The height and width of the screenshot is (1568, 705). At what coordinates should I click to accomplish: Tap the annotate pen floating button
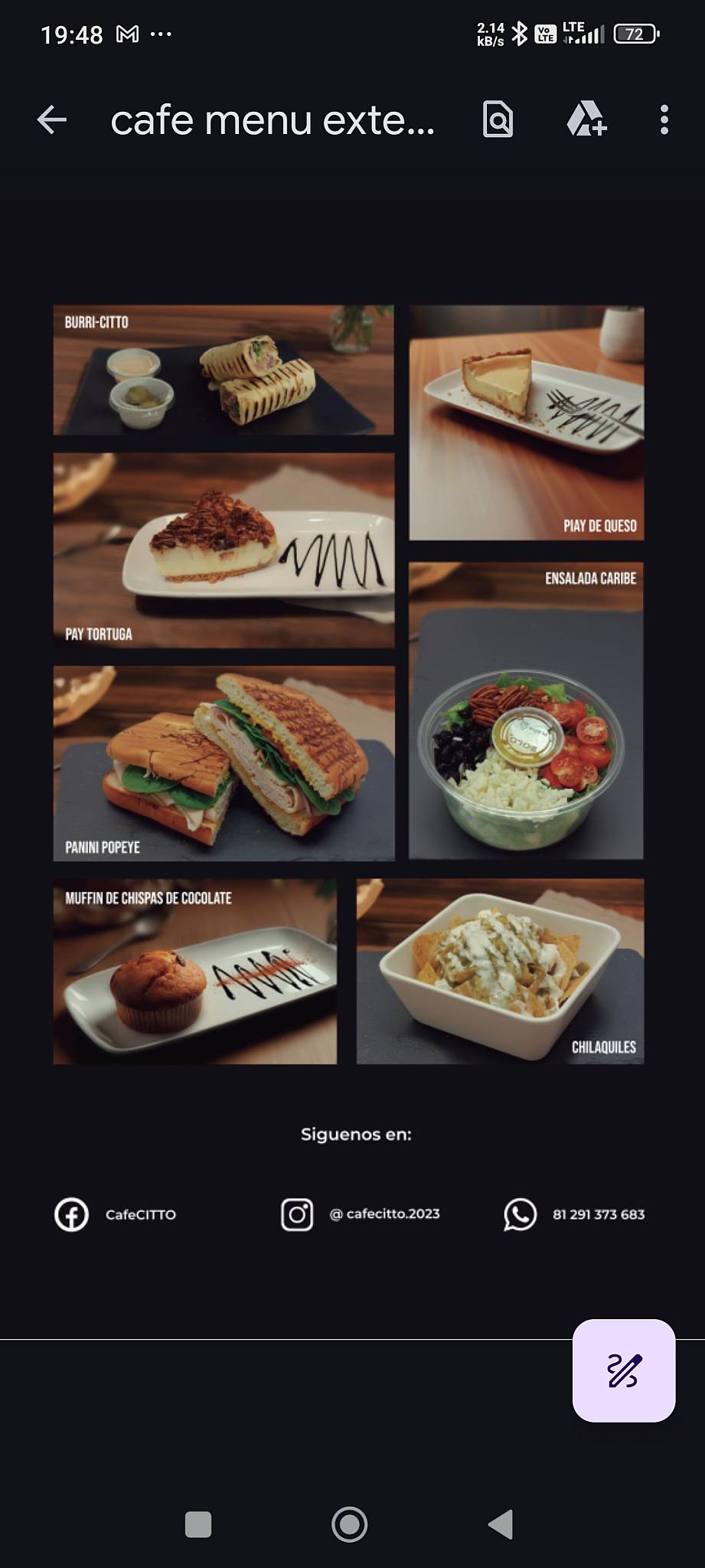coord(624,1370)
